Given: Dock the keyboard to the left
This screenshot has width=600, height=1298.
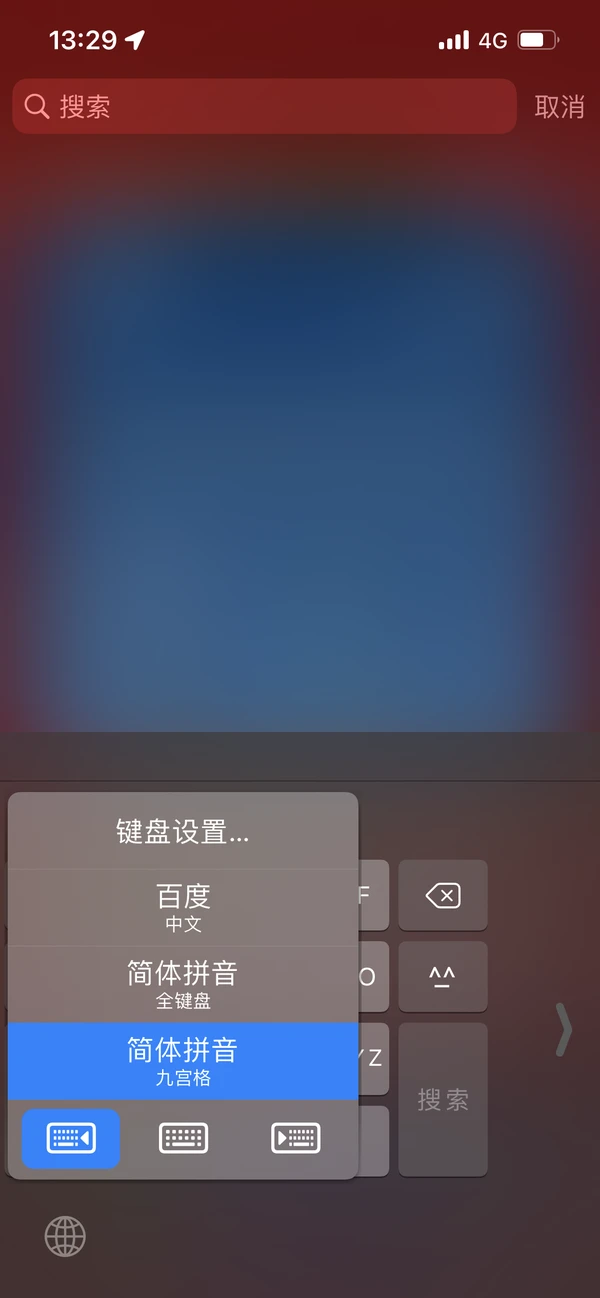Looking at the screenshot, I should pyautogui.click(x=71, y=1138).
